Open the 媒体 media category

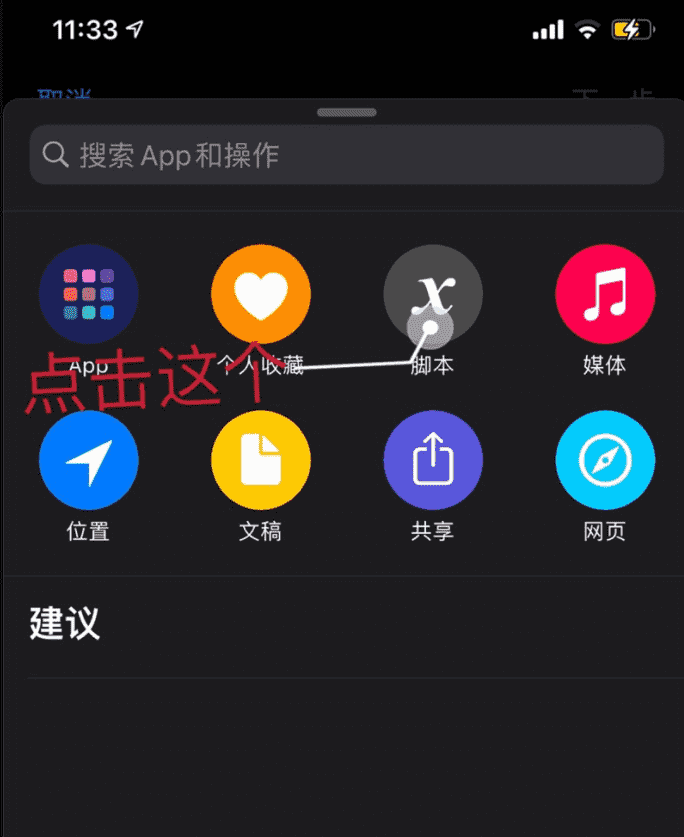pyautogui.click(x=604, y=295)
